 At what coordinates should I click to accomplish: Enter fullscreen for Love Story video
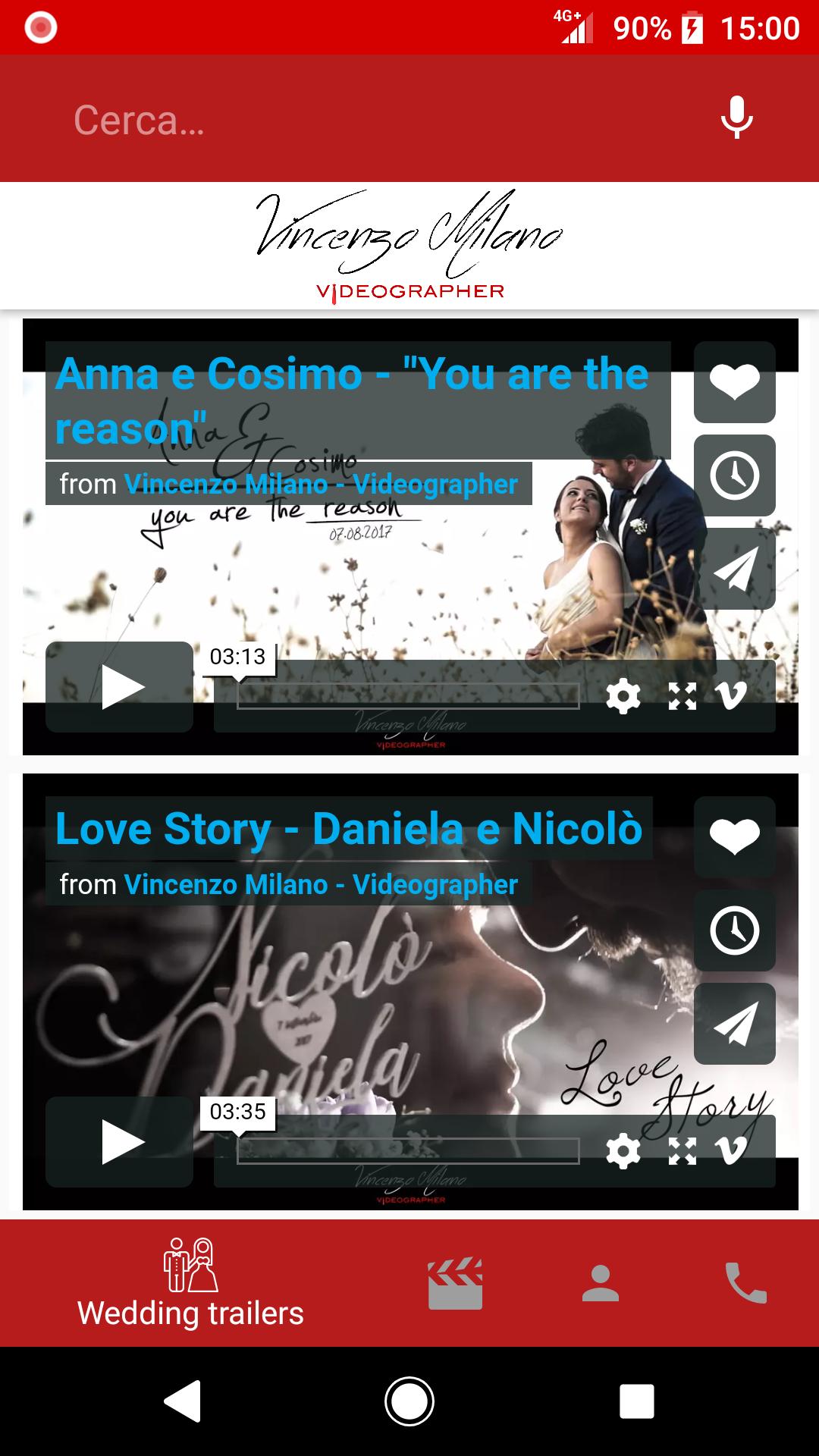[x=682, y=1151]
